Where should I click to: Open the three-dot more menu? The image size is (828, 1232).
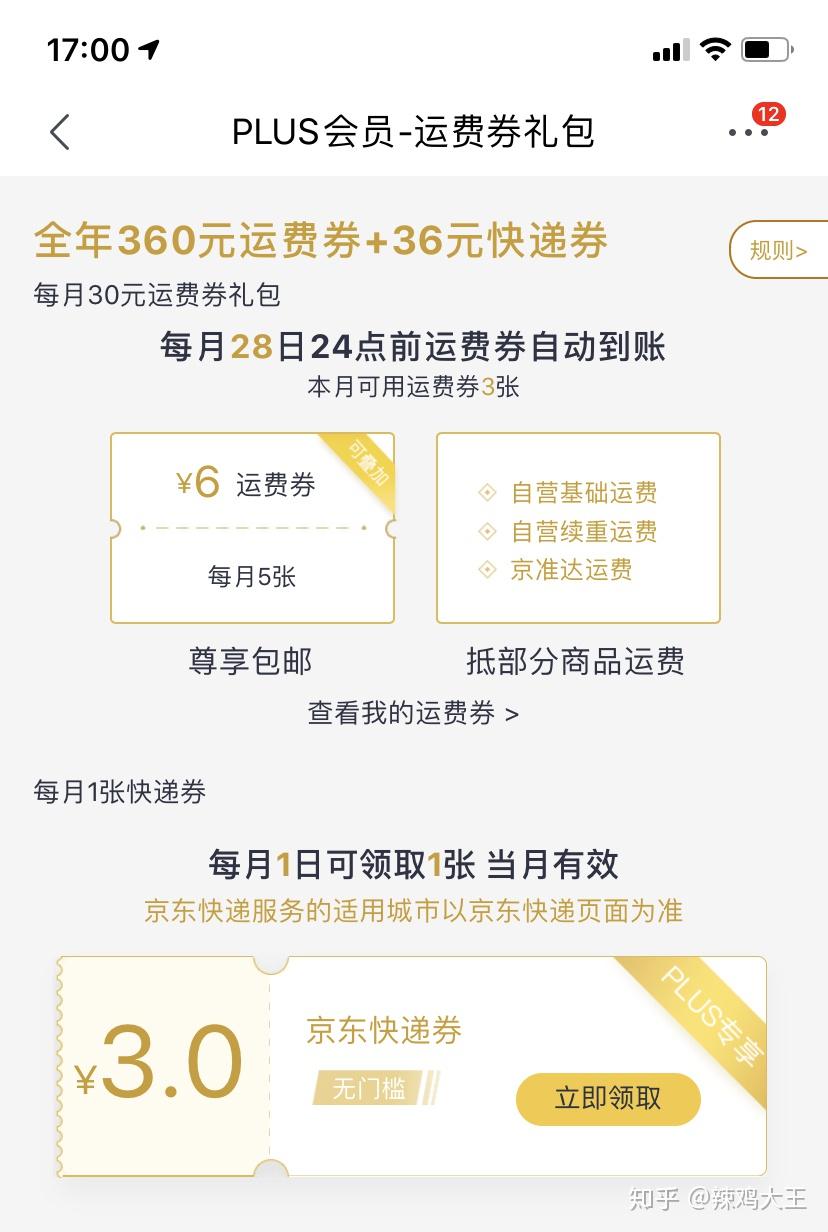click(749, 132)
